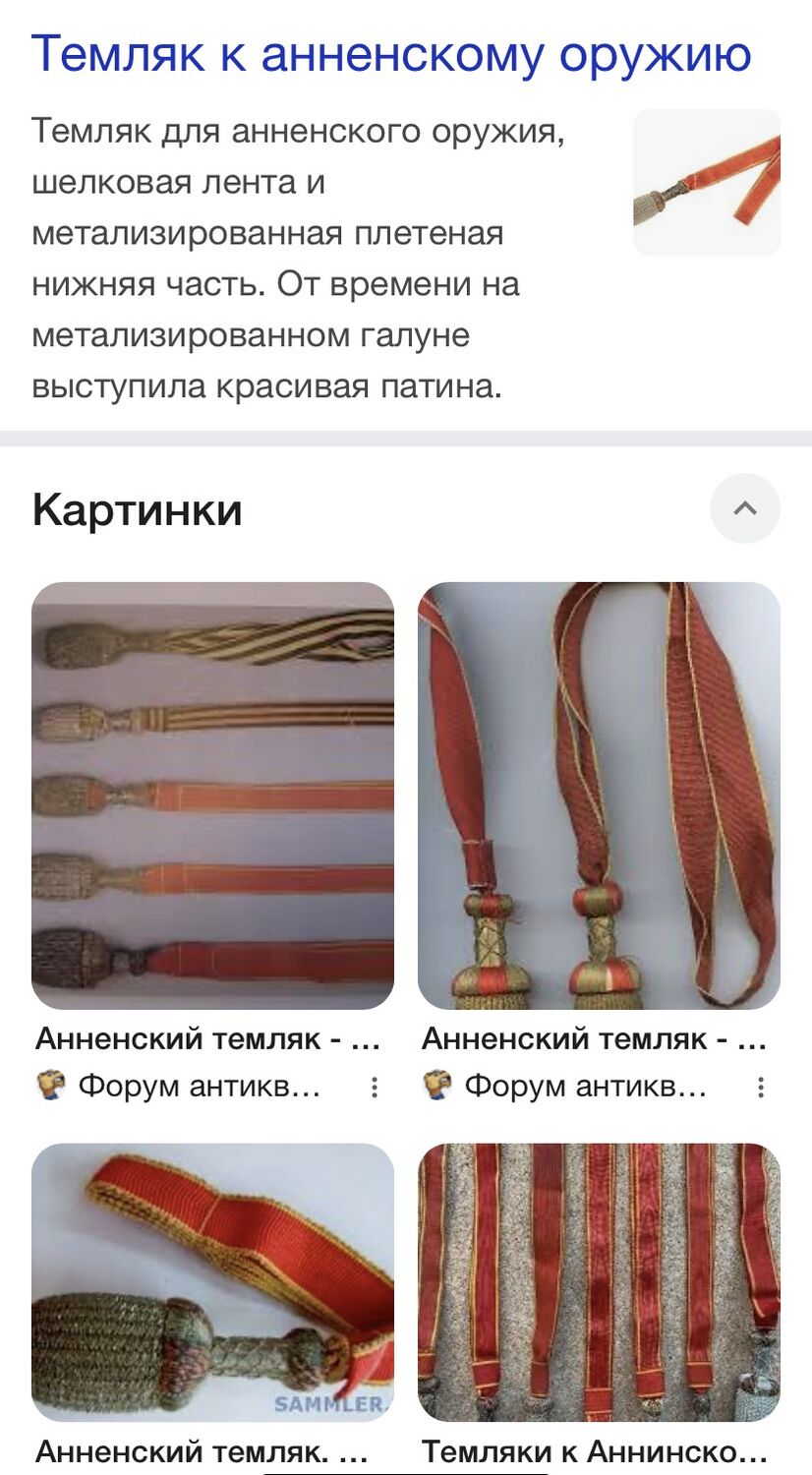Open the 'Темляк к анненскому оружию' link
Viewport: 812px width, 1475px height.
391,53
